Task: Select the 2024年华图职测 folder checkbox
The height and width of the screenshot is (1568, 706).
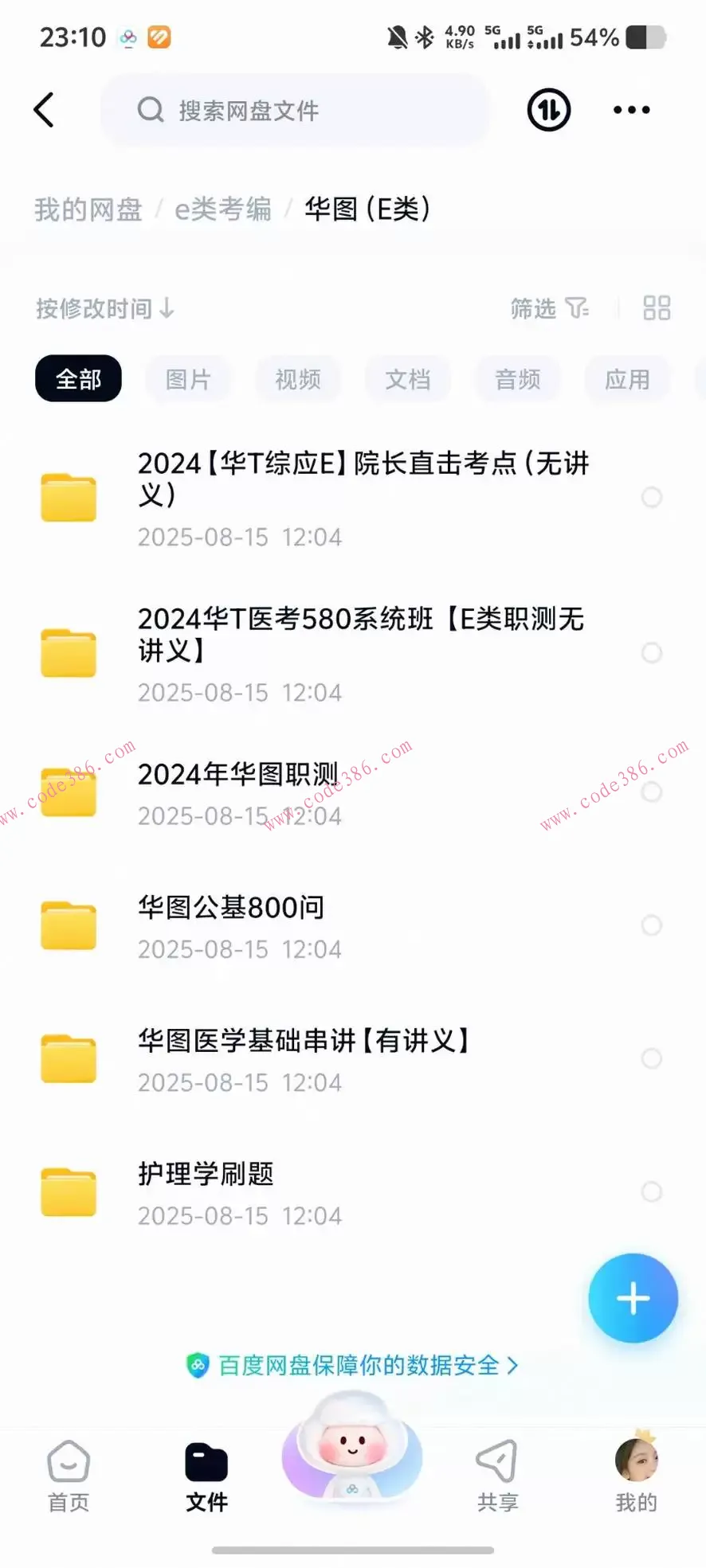Action: pos(652,792)
